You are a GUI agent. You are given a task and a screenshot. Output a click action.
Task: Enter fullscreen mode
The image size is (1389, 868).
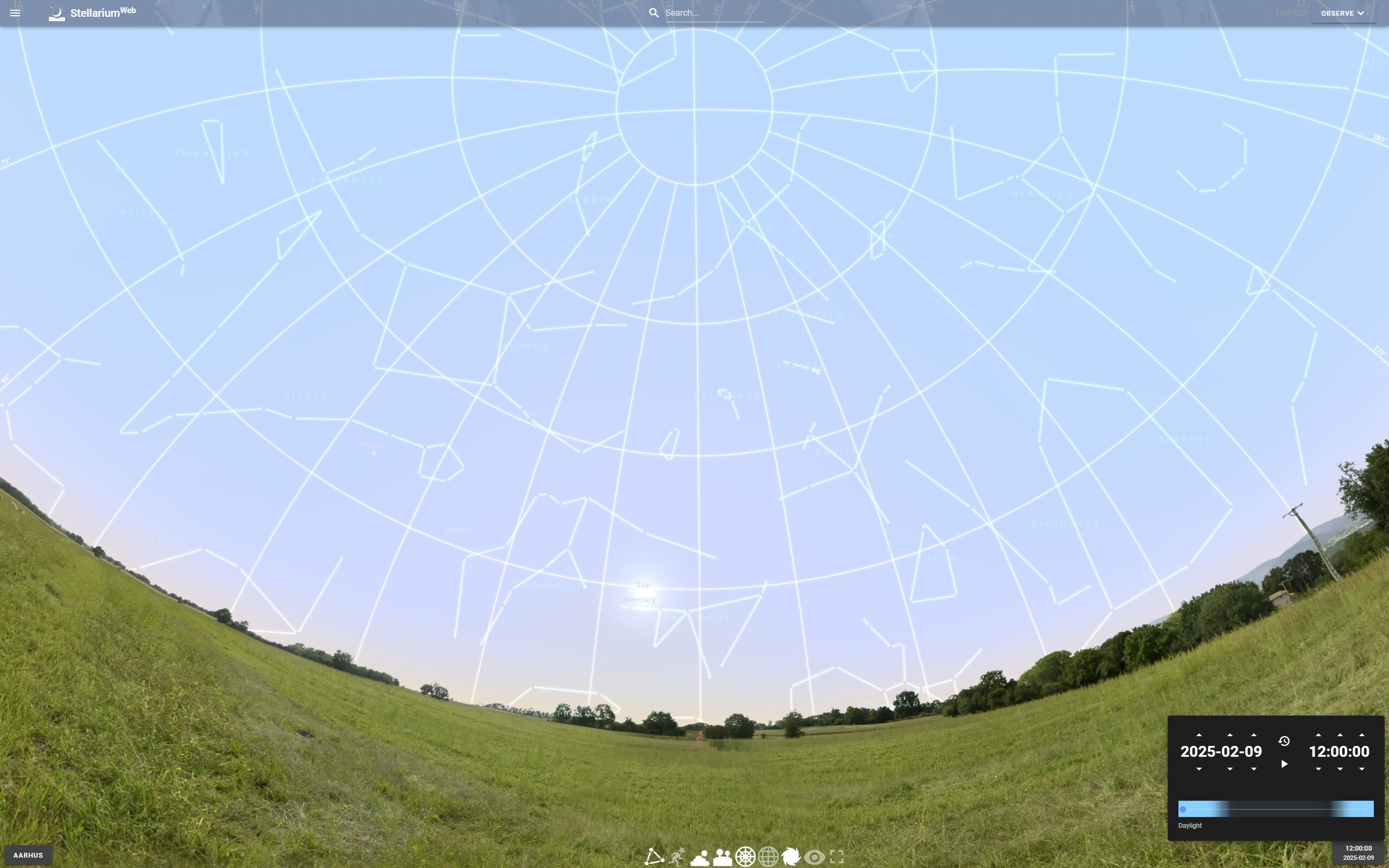click(x=837, y=857)
